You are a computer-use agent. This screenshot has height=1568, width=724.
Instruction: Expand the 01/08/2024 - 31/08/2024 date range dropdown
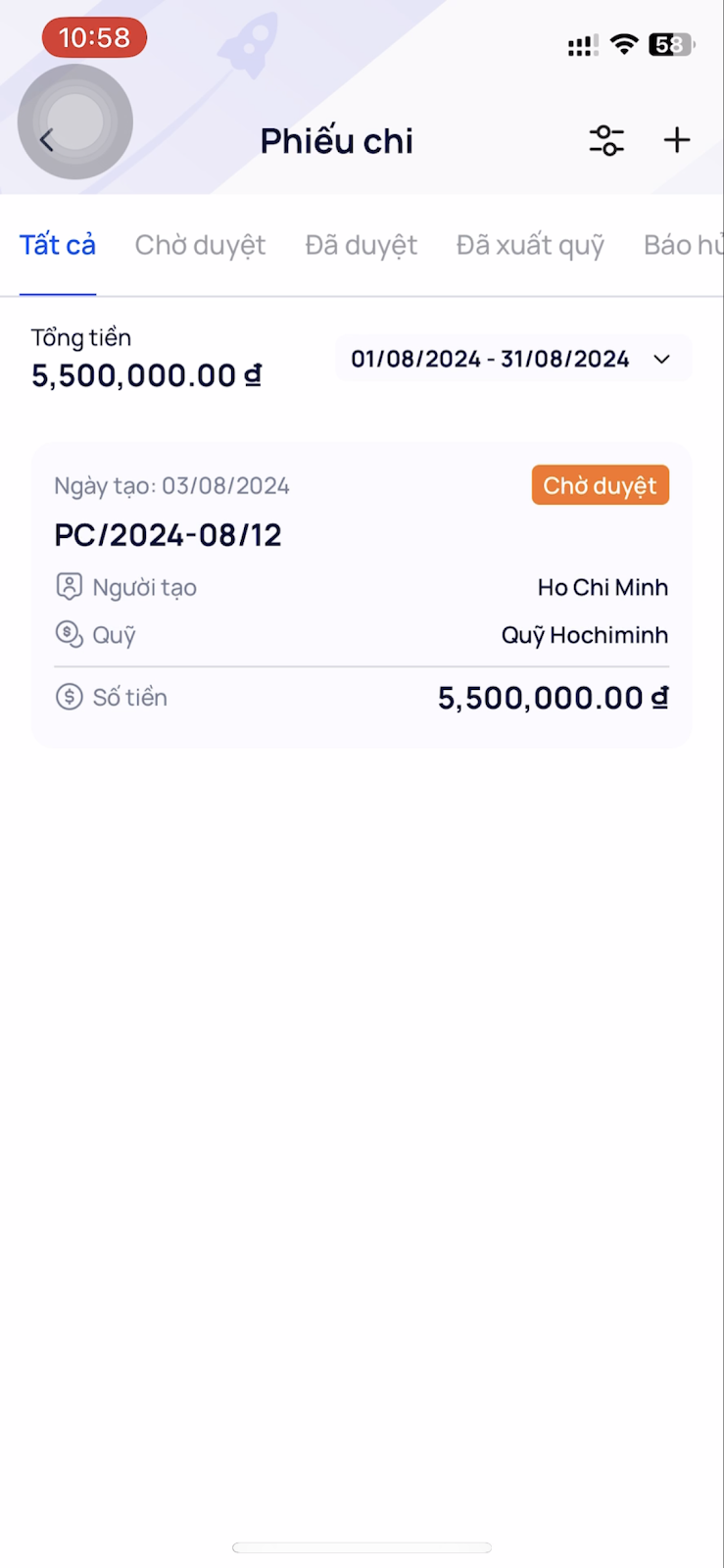tap(513, 359)
